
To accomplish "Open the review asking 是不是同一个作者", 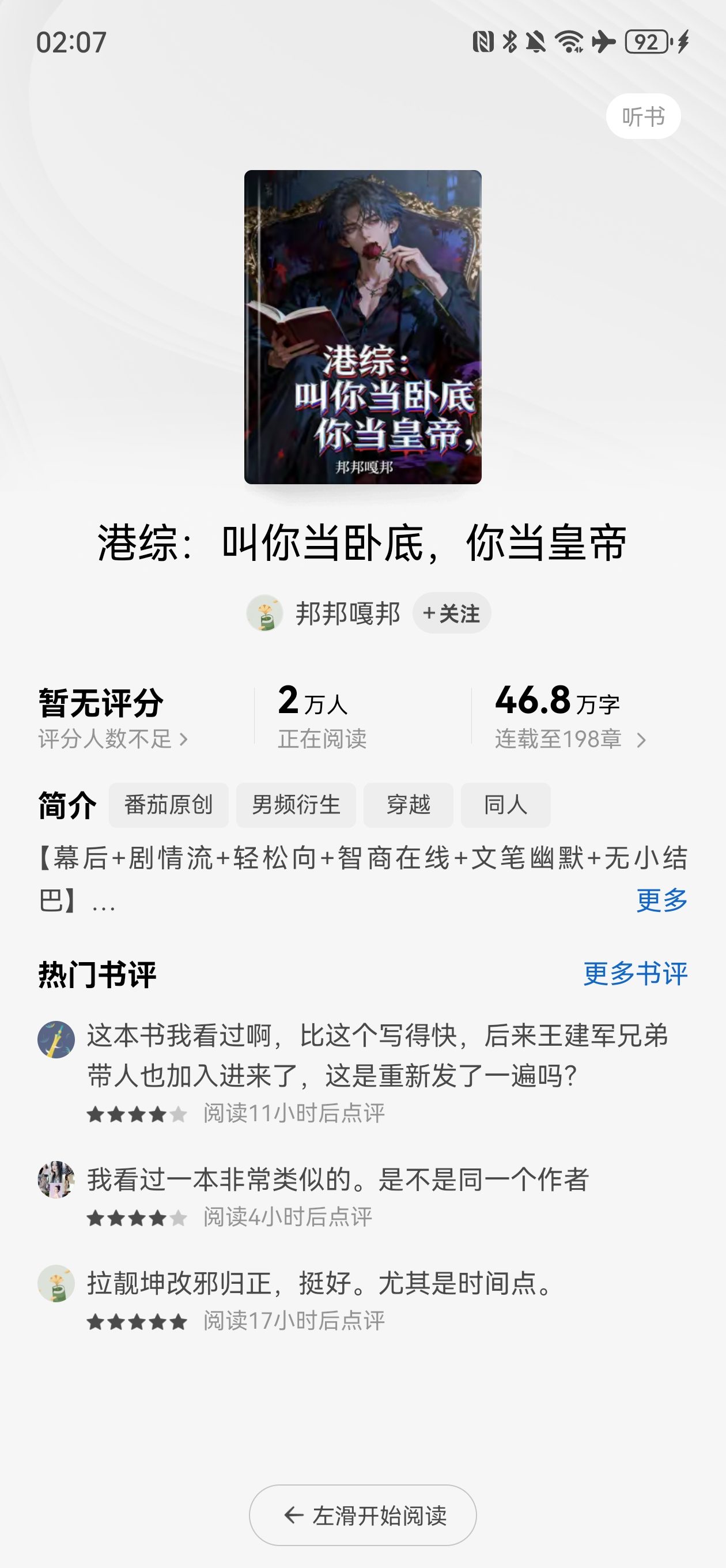I will [x=338, y=1179].
